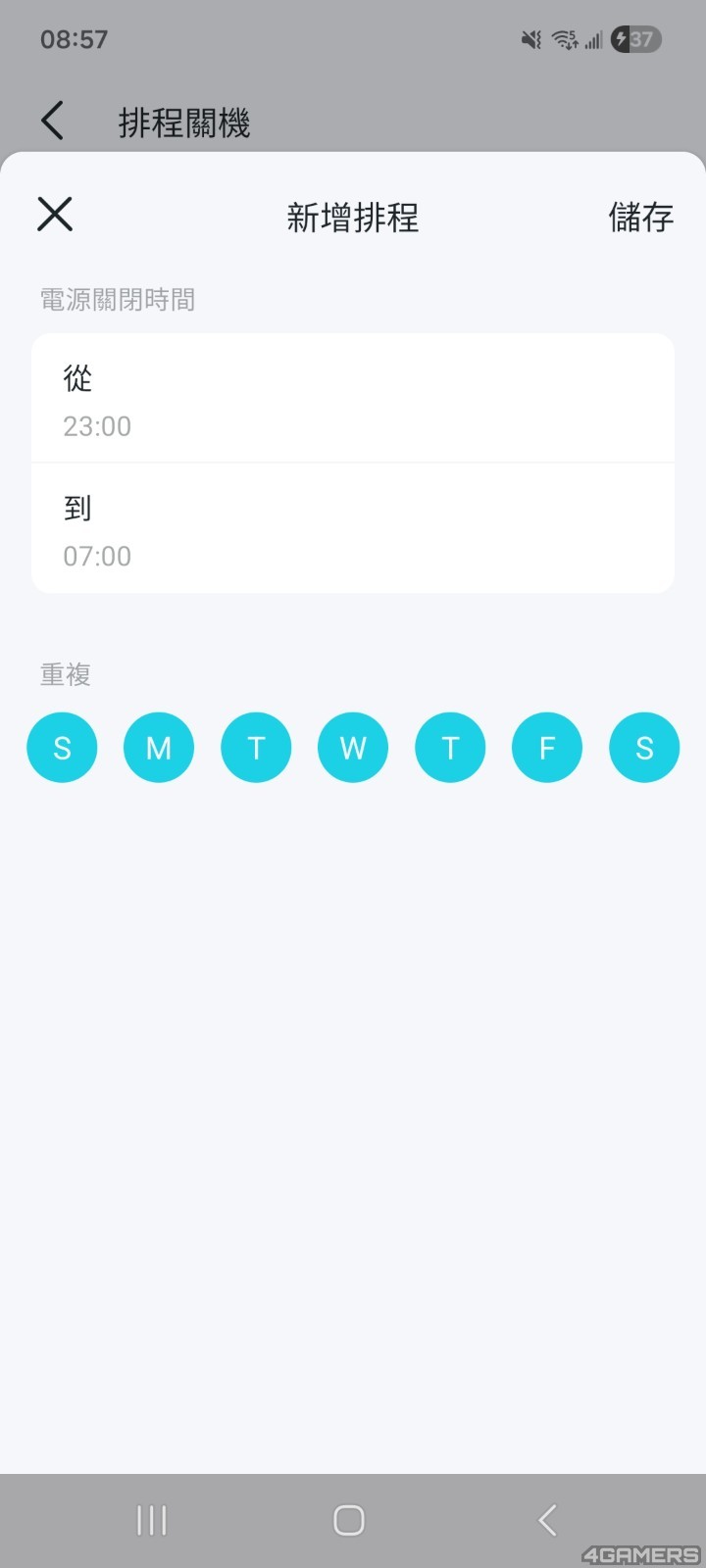Screen dimensions: 706x1568
Task: Close the new schedule sheet via X
Action: [54, 214]
